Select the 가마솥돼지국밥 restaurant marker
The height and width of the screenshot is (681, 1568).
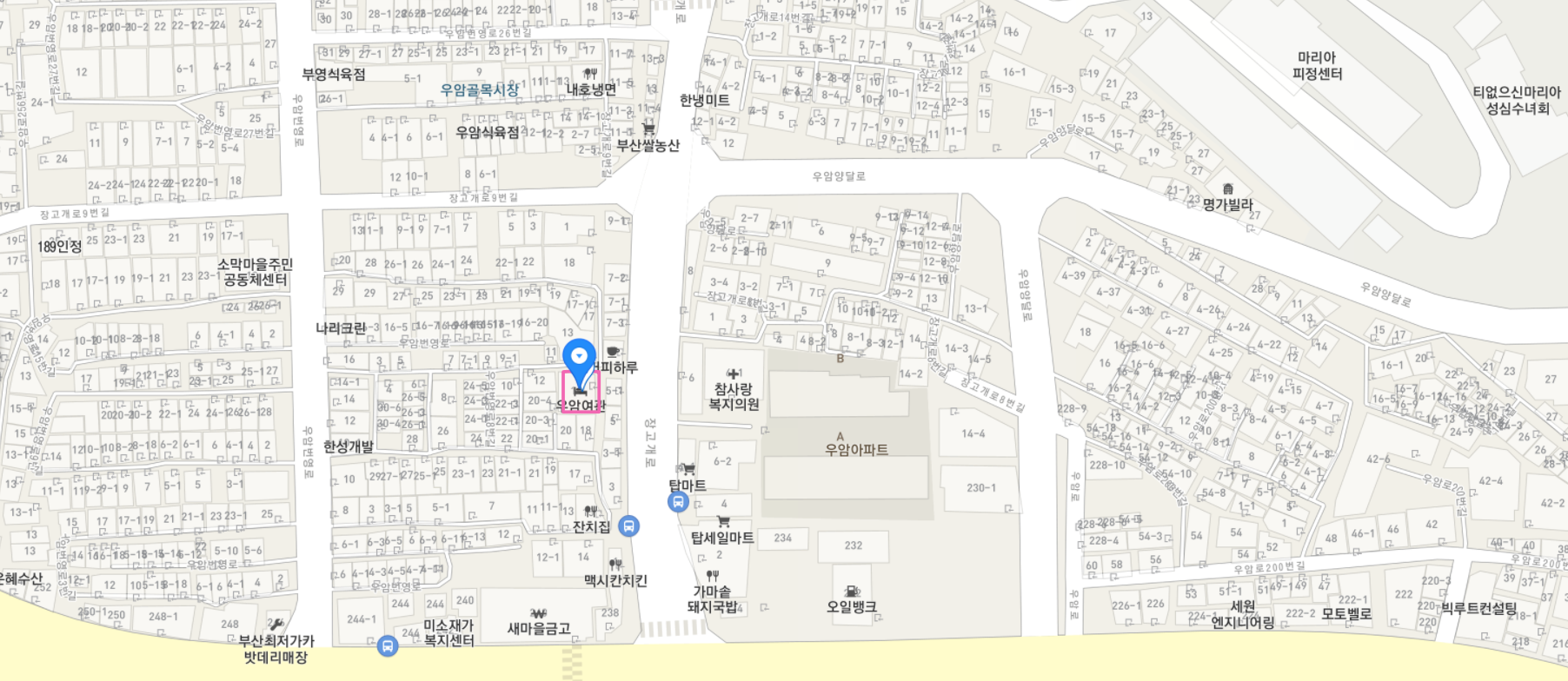713,575
